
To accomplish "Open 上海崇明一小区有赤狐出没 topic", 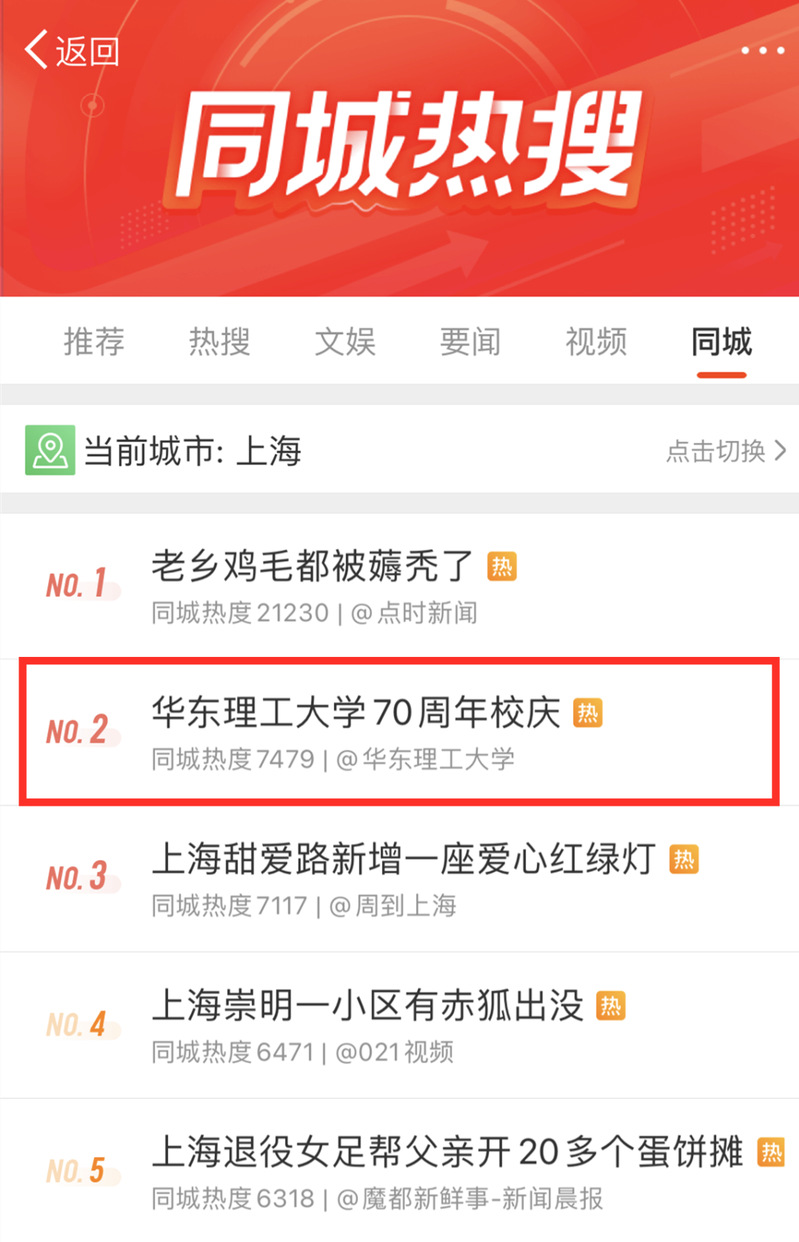I will (x=367, y=1005).
